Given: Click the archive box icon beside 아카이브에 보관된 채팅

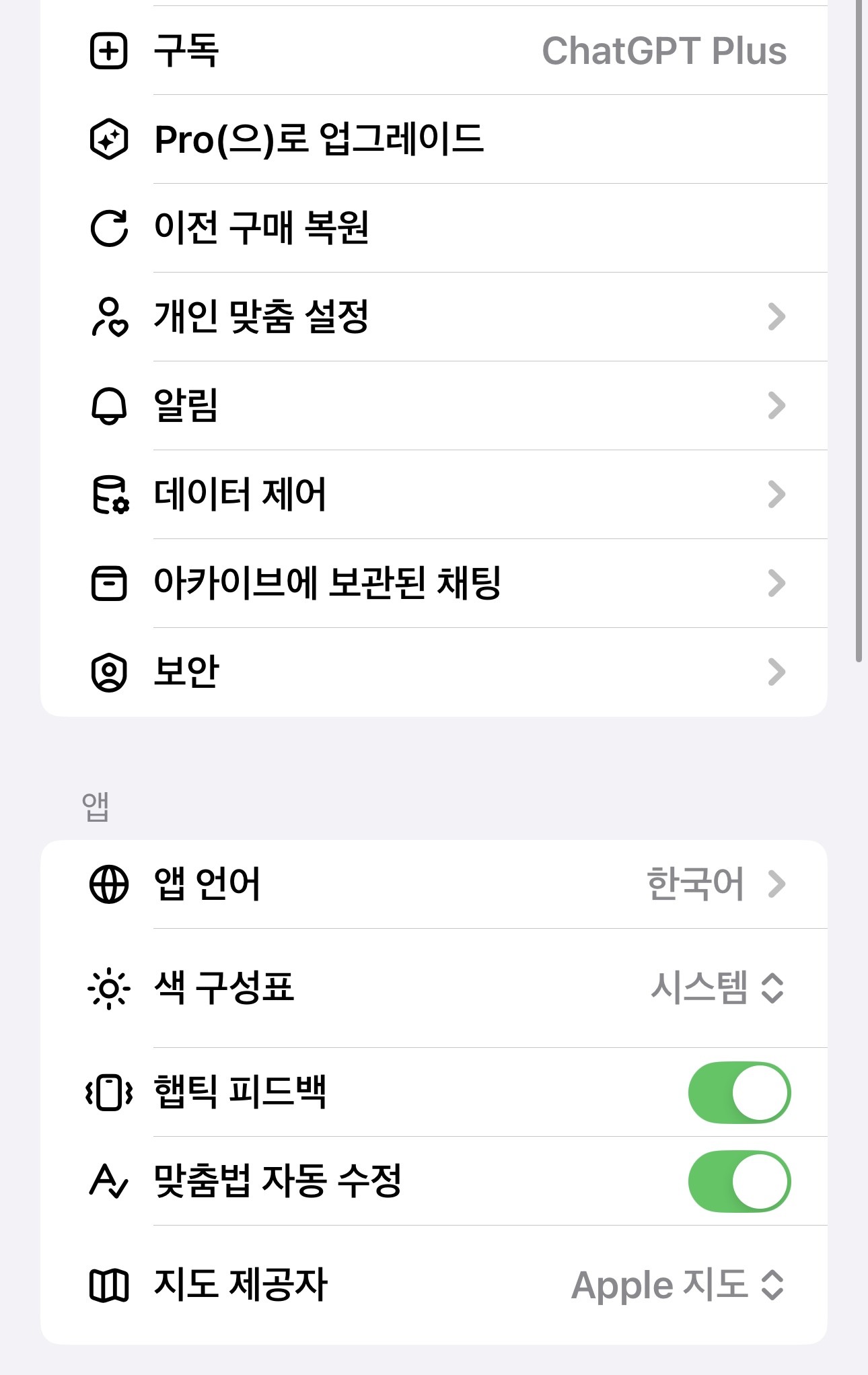Looking at the screenshot, I should point(110,583).
